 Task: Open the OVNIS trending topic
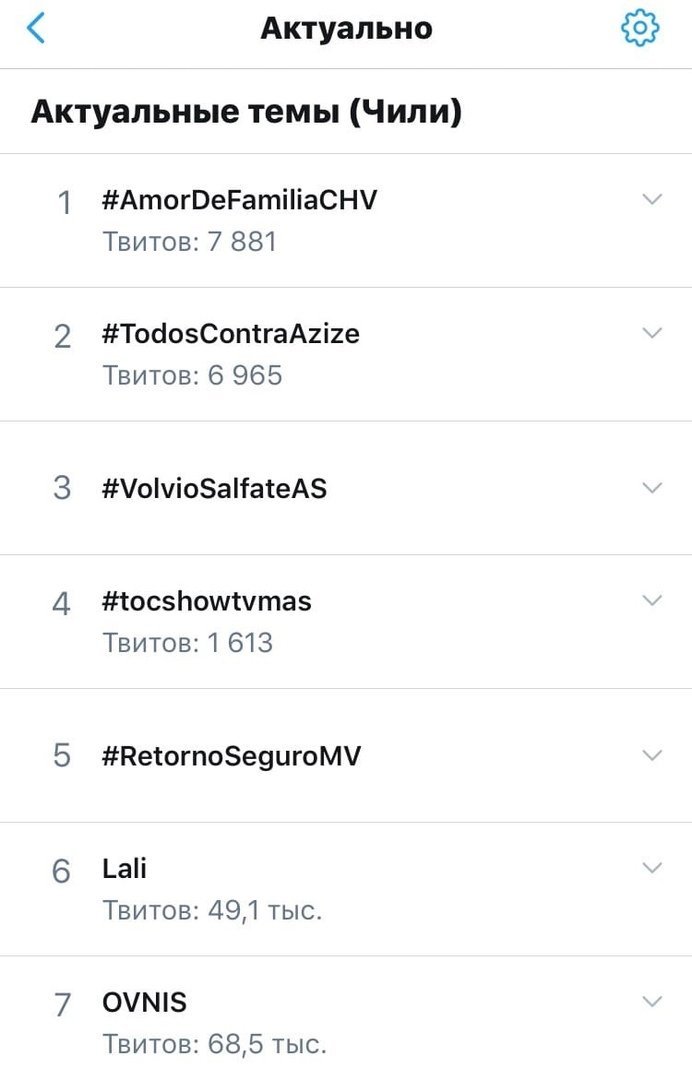tap(145, 1002)
